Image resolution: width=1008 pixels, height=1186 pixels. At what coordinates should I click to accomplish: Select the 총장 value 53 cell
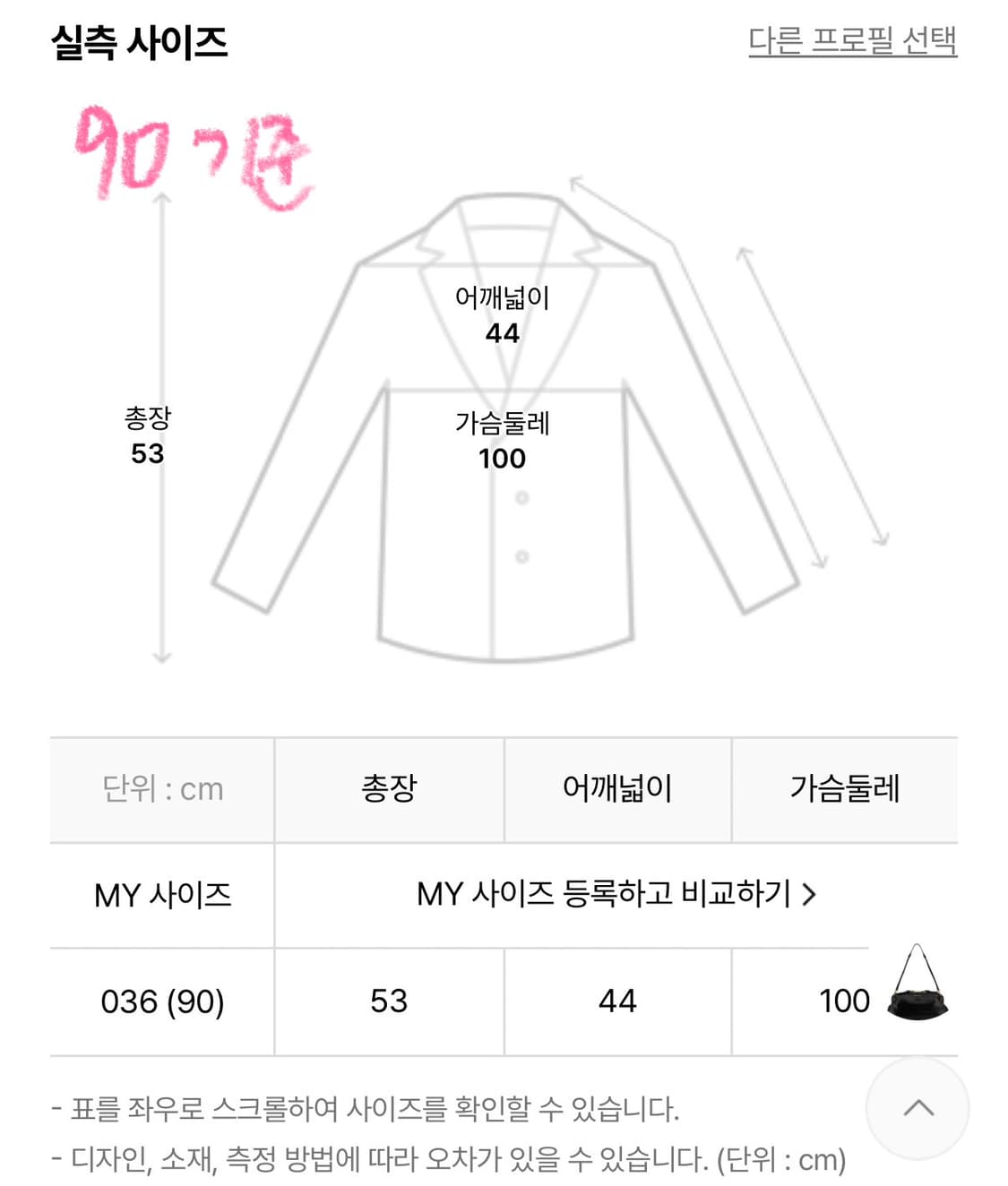[387, 1001]
